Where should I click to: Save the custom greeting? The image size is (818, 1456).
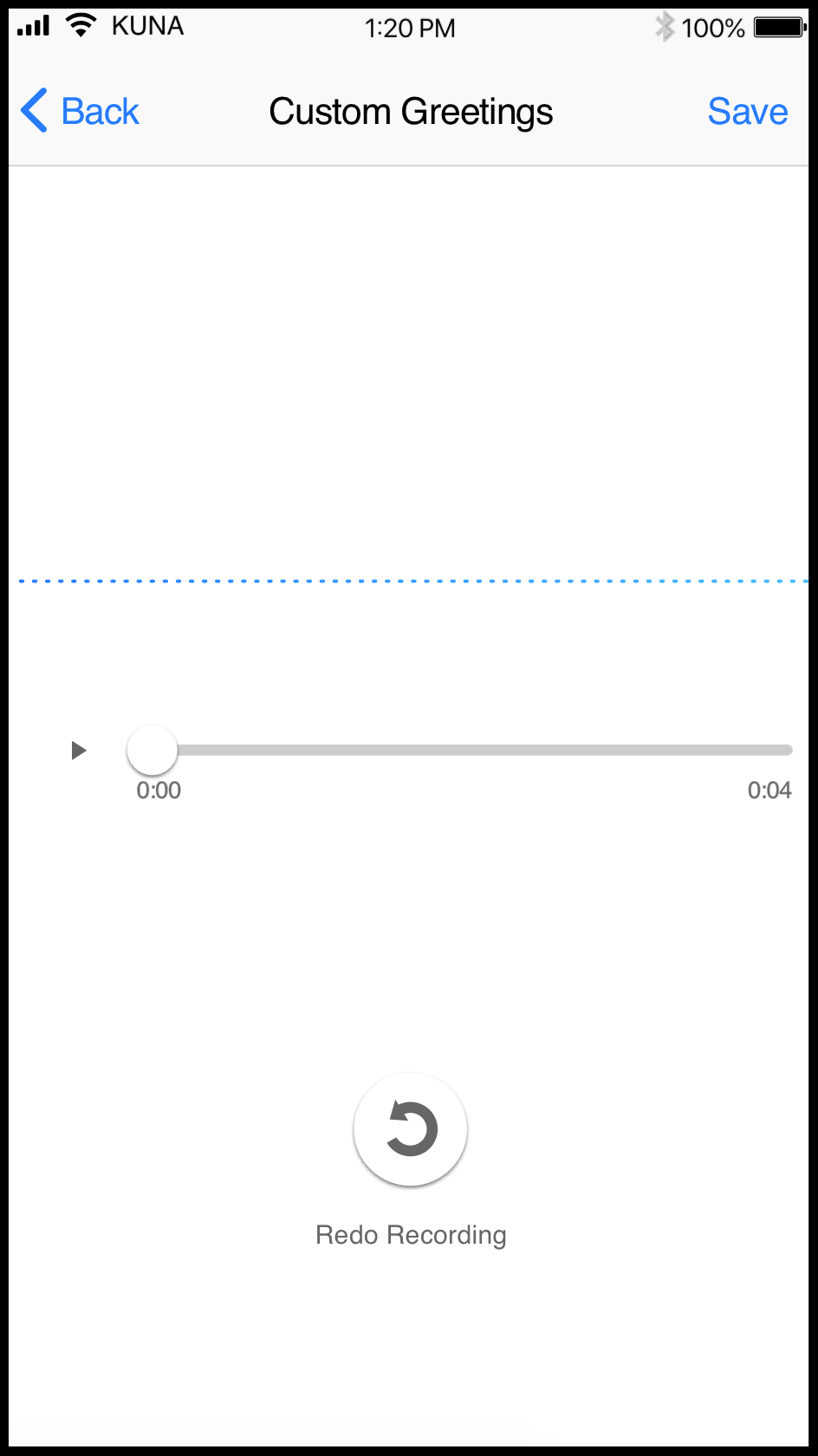pos(747,111)
